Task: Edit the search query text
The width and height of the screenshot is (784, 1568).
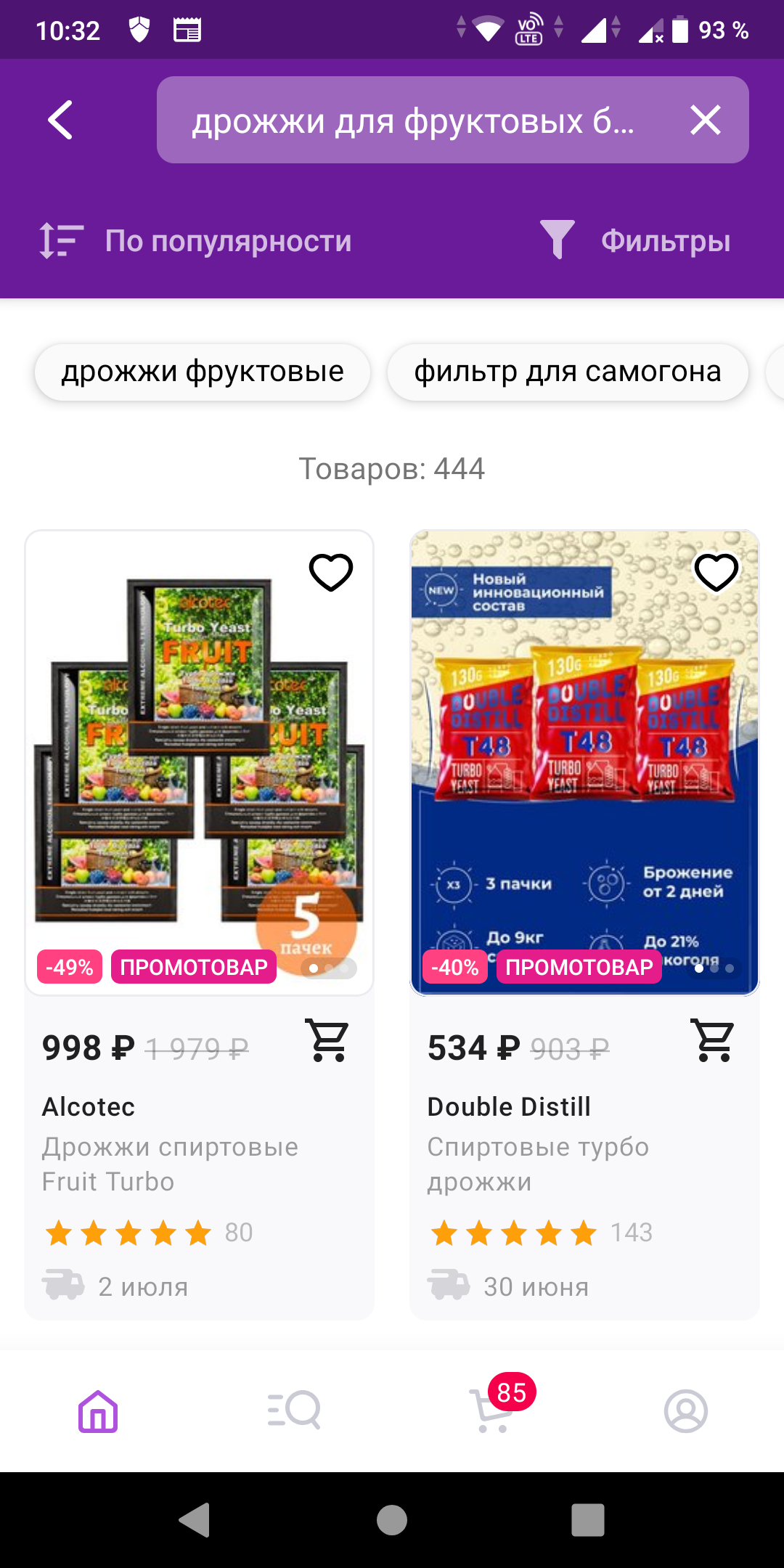Action: click(x=414, y=121)
